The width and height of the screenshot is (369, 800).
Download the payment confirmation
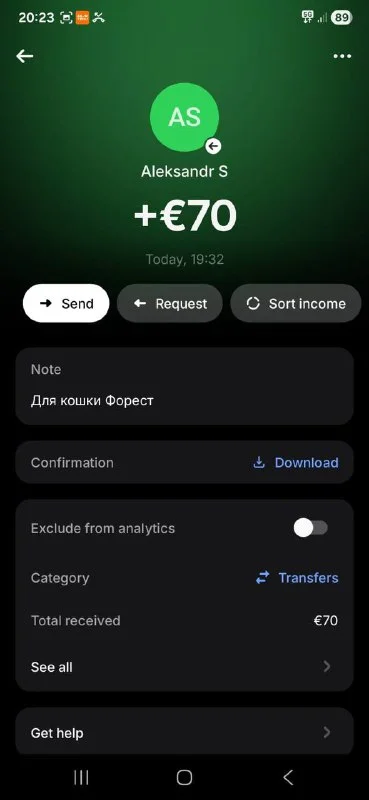point(296,463)
